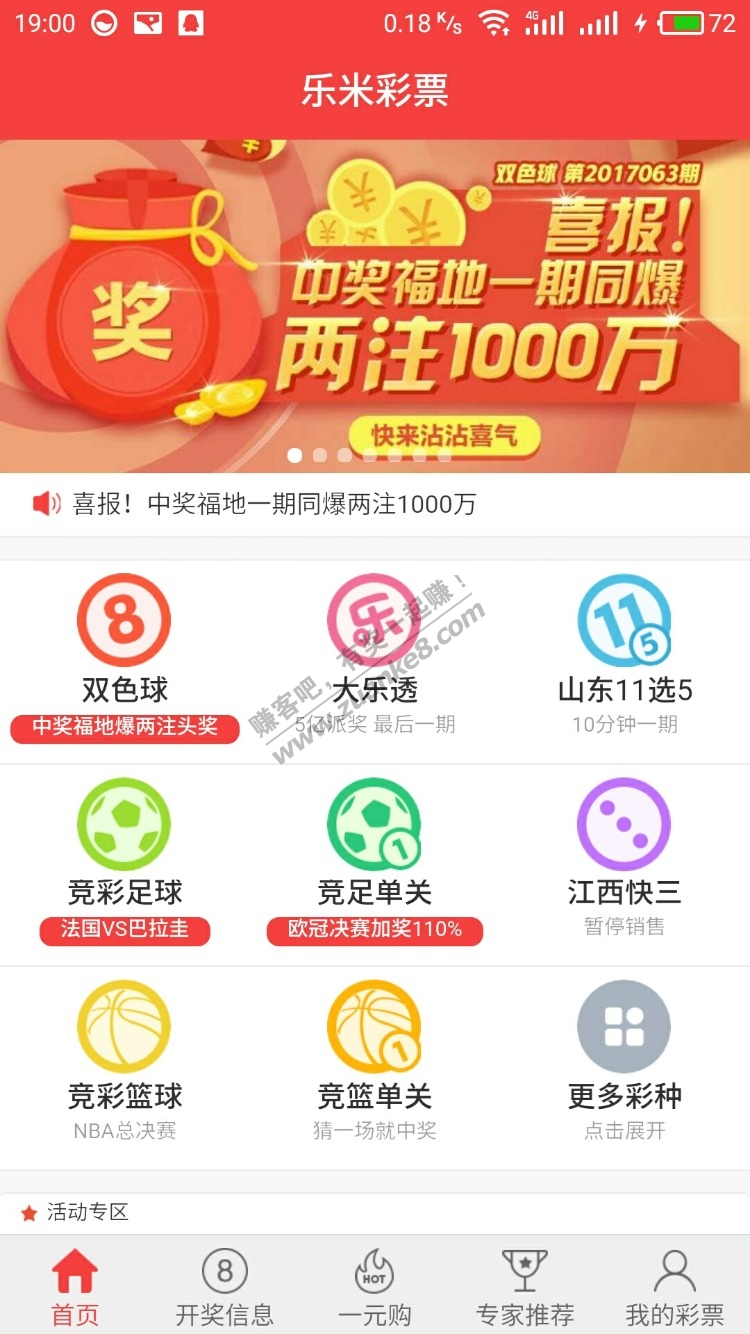Expand 更多彩种 to show more lotteries
This screenshot has width=750, height=1334.
(623, 1025)
